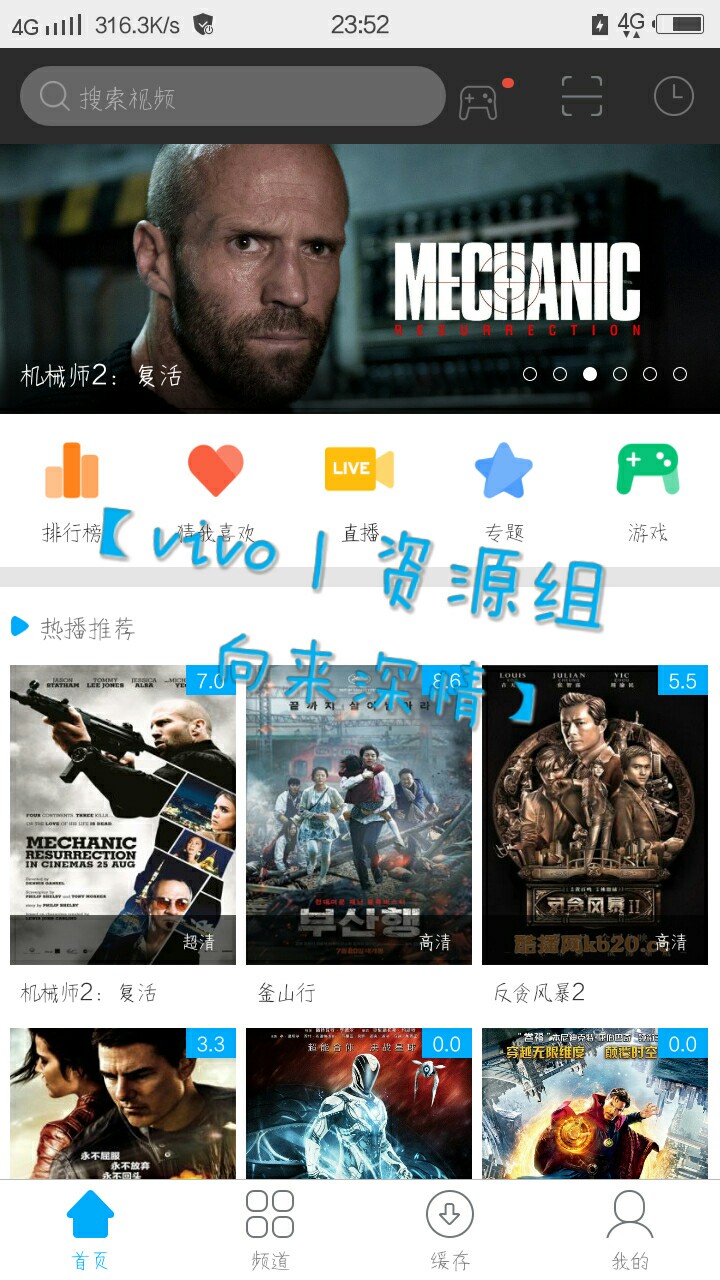The height and width of the screenshot is (1280, 720).
Task: Open the QR scan icon
Action: [x=582, y=97]
